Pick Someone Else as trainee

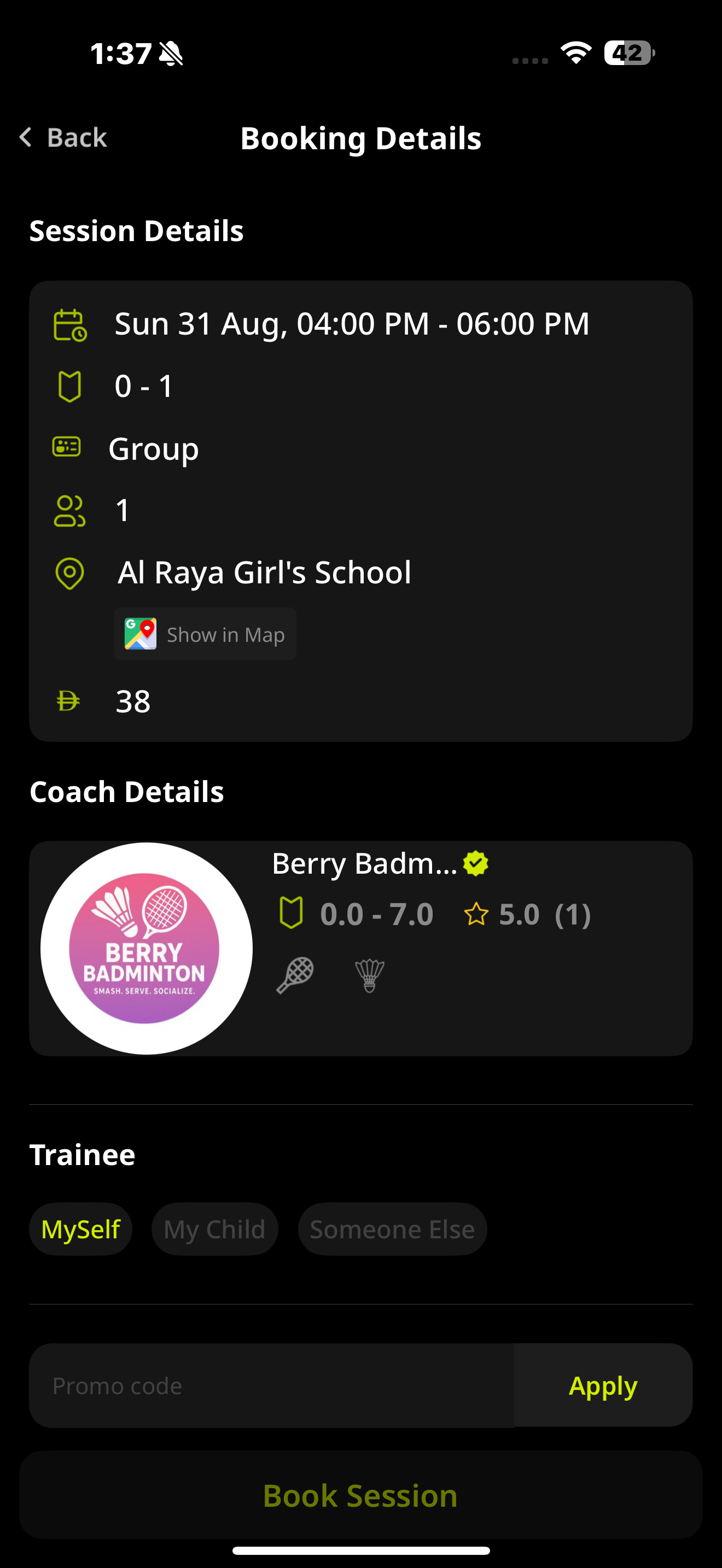[x=392, y=1229]
